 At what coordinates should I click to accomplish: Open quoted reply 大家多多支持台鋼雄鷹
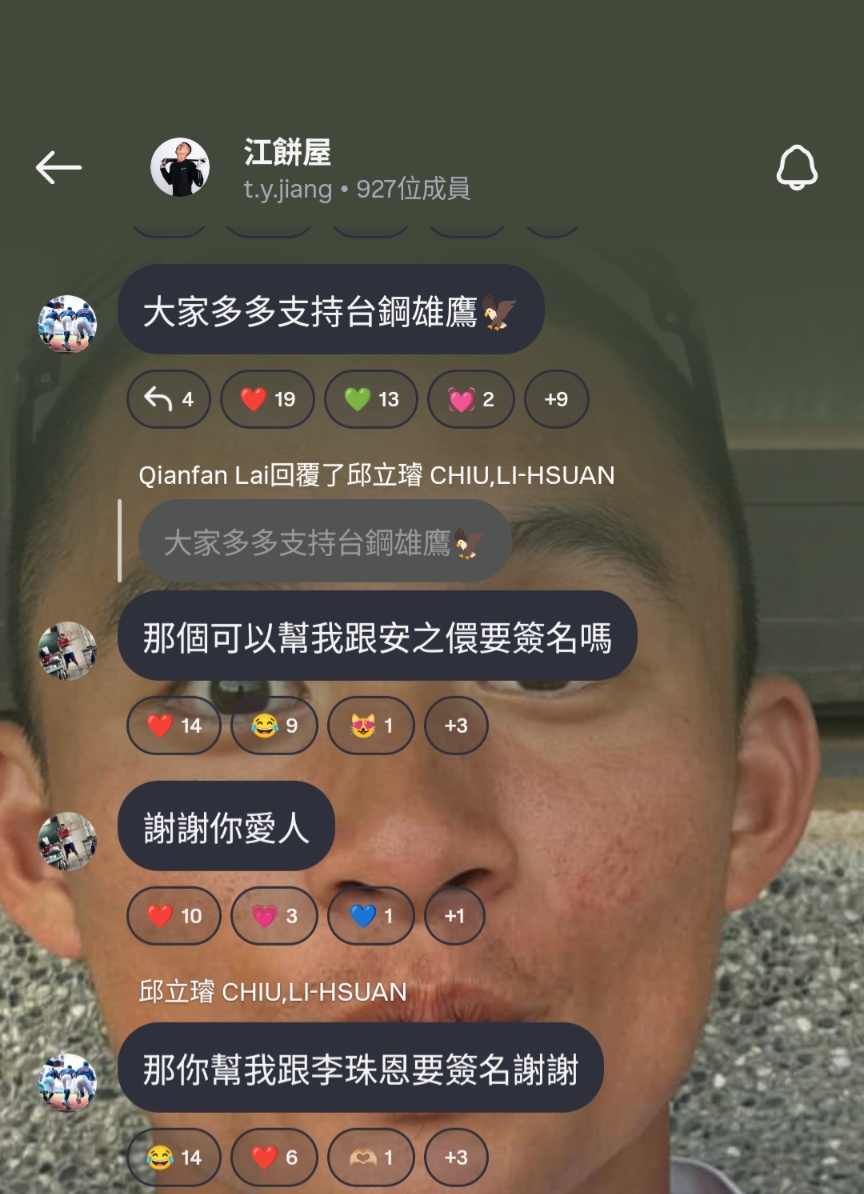point(325,543)
